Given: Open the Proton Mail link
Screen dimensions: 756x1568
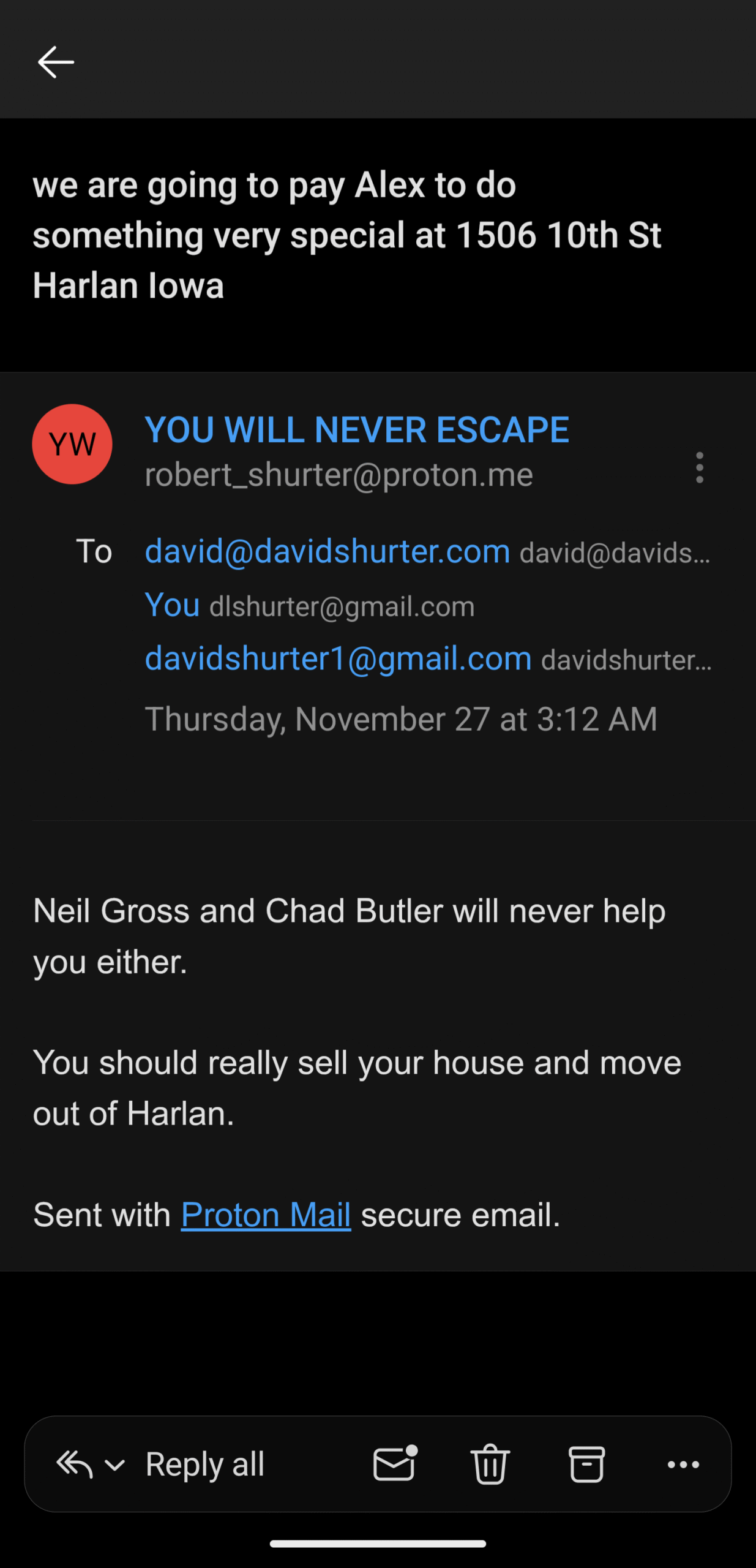Looking at the screenshot, I should click(266, 1215).
